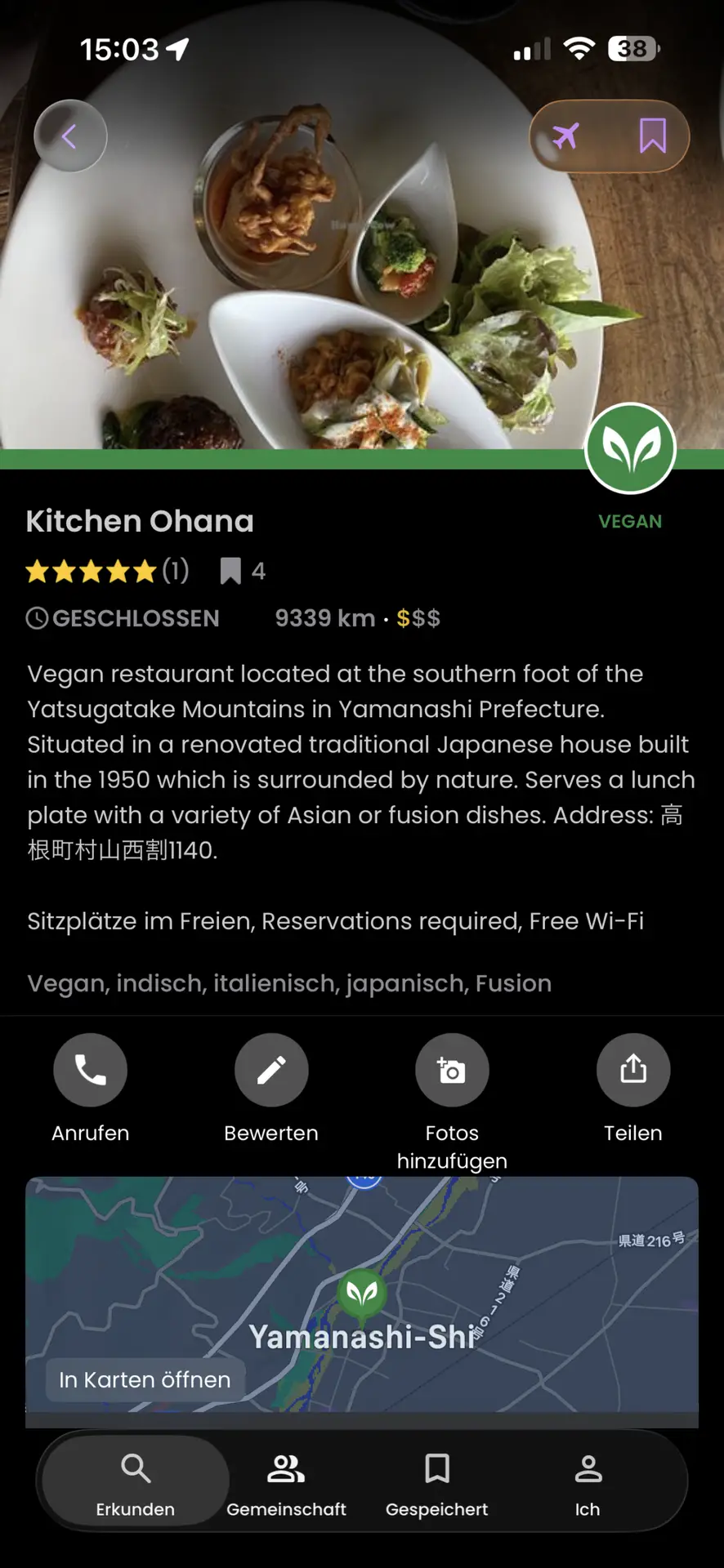Viewport: 724px width, 1568px height.
Task: Add Kitchen Ohana to a trip
Action: click(565, 136)
